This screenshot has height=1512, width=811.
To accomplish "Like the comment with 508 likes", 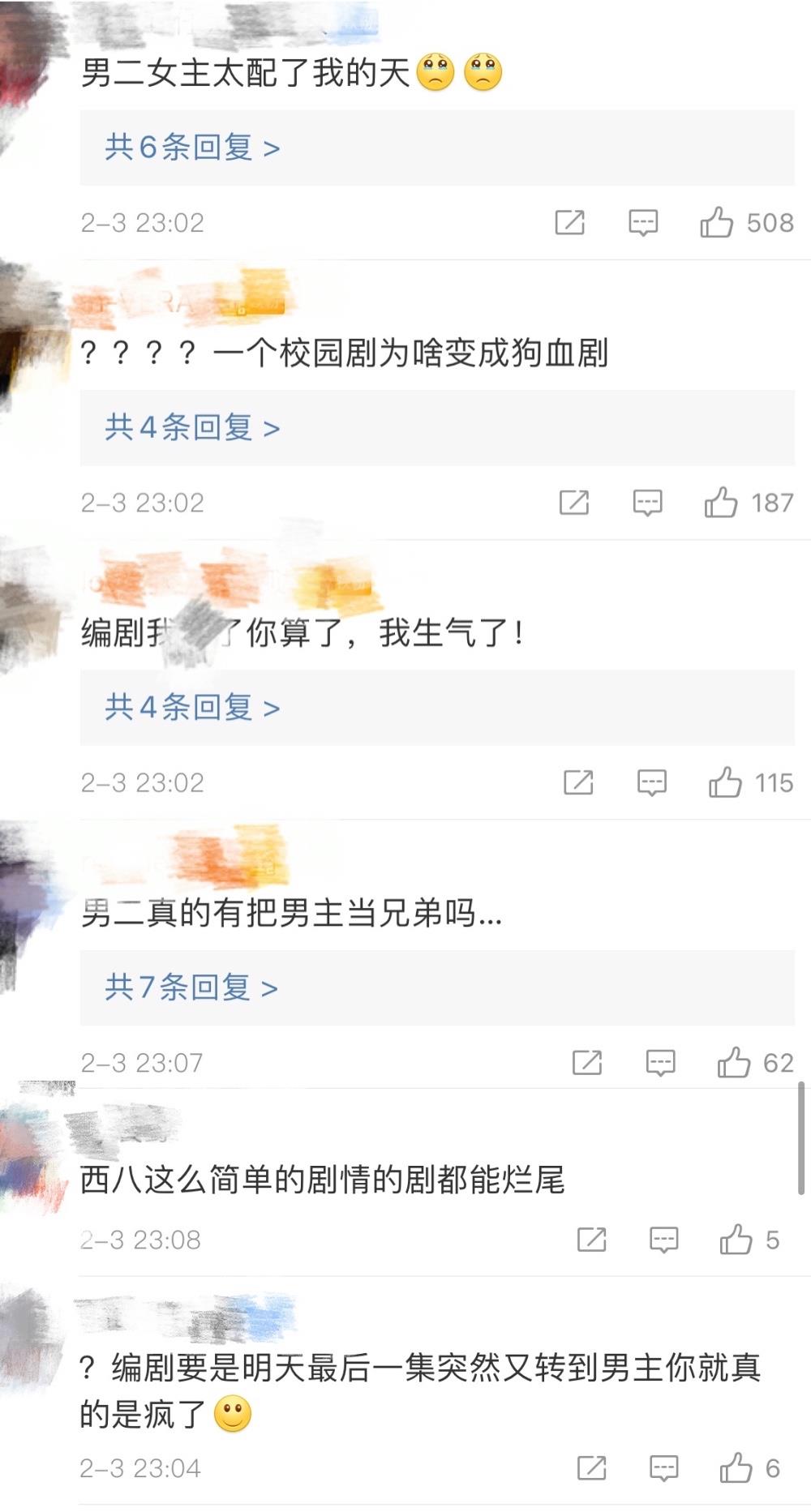I will tap(717, 222).
